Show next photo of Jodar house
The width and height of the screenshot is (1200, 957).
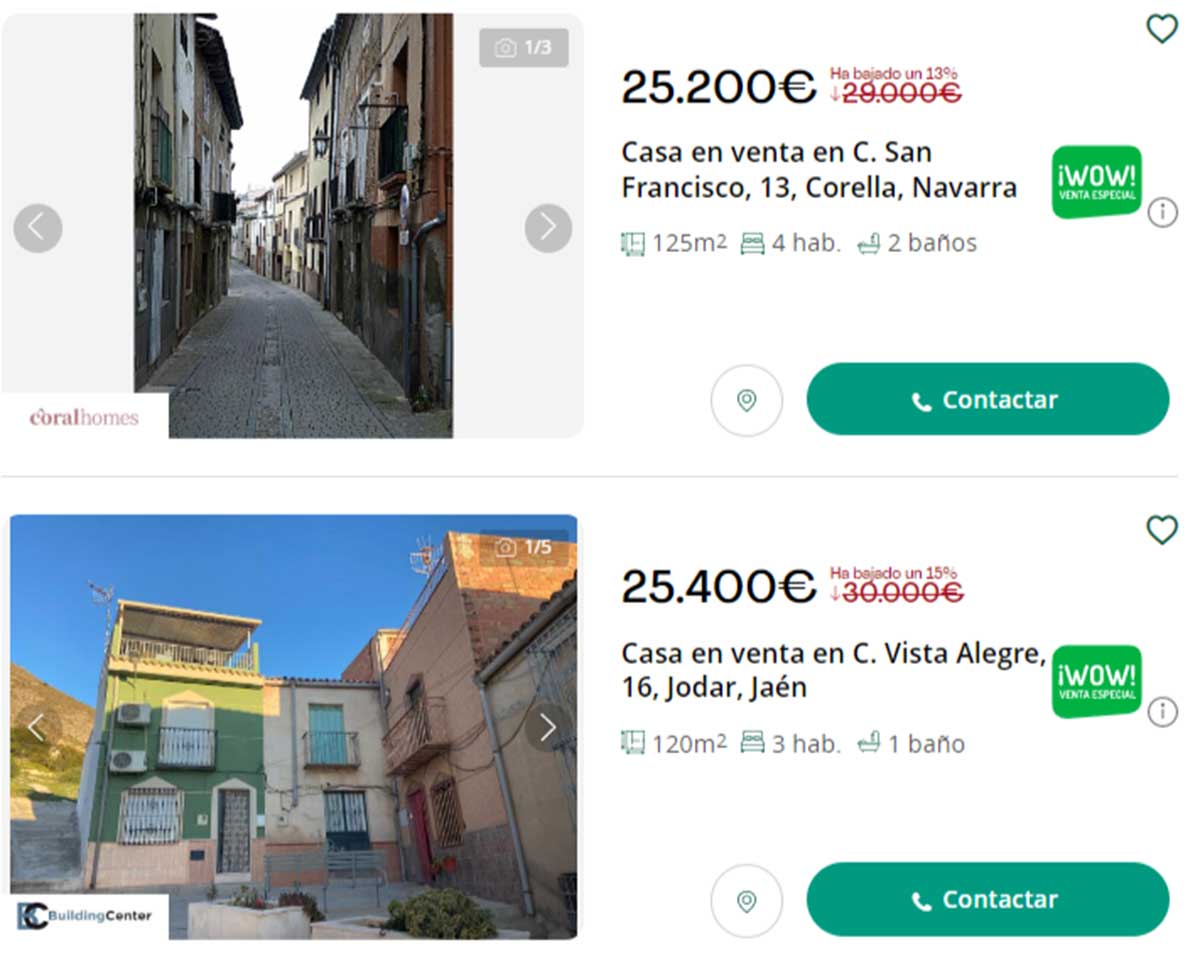548,727
